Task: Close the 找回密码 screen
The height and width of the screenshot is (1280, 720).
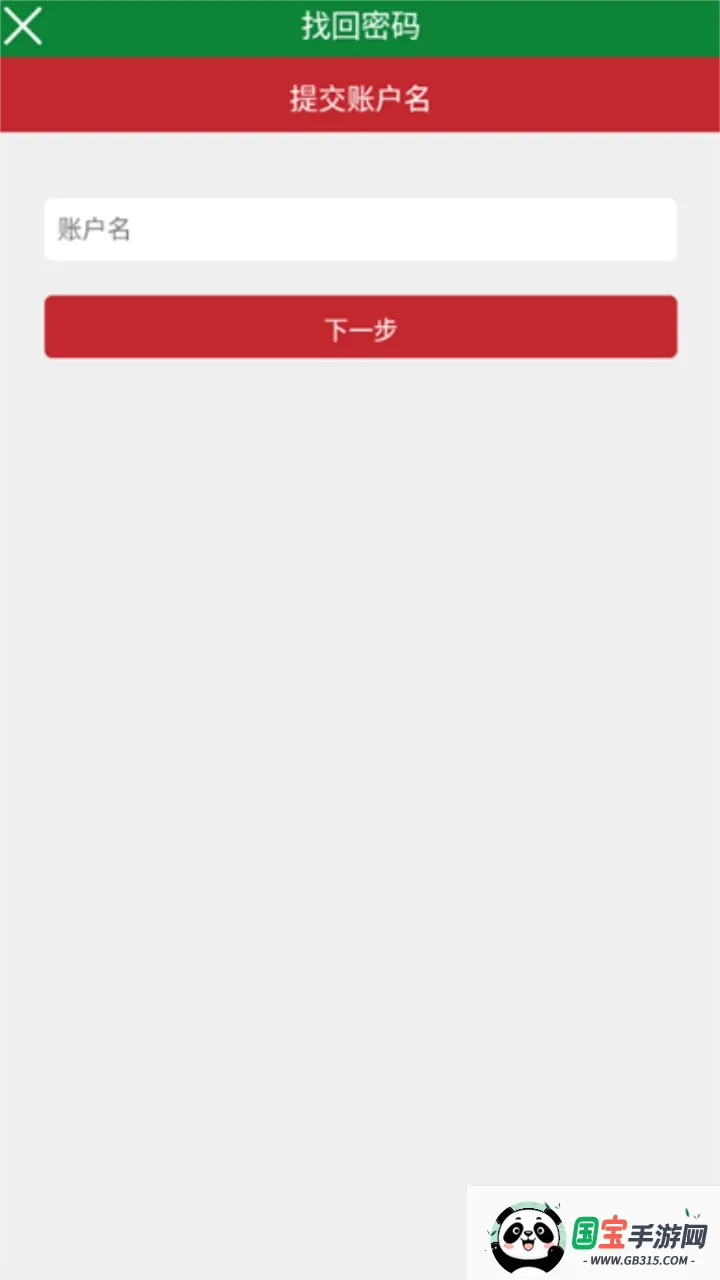Action: pyautogui.click(x=23, y=26)
